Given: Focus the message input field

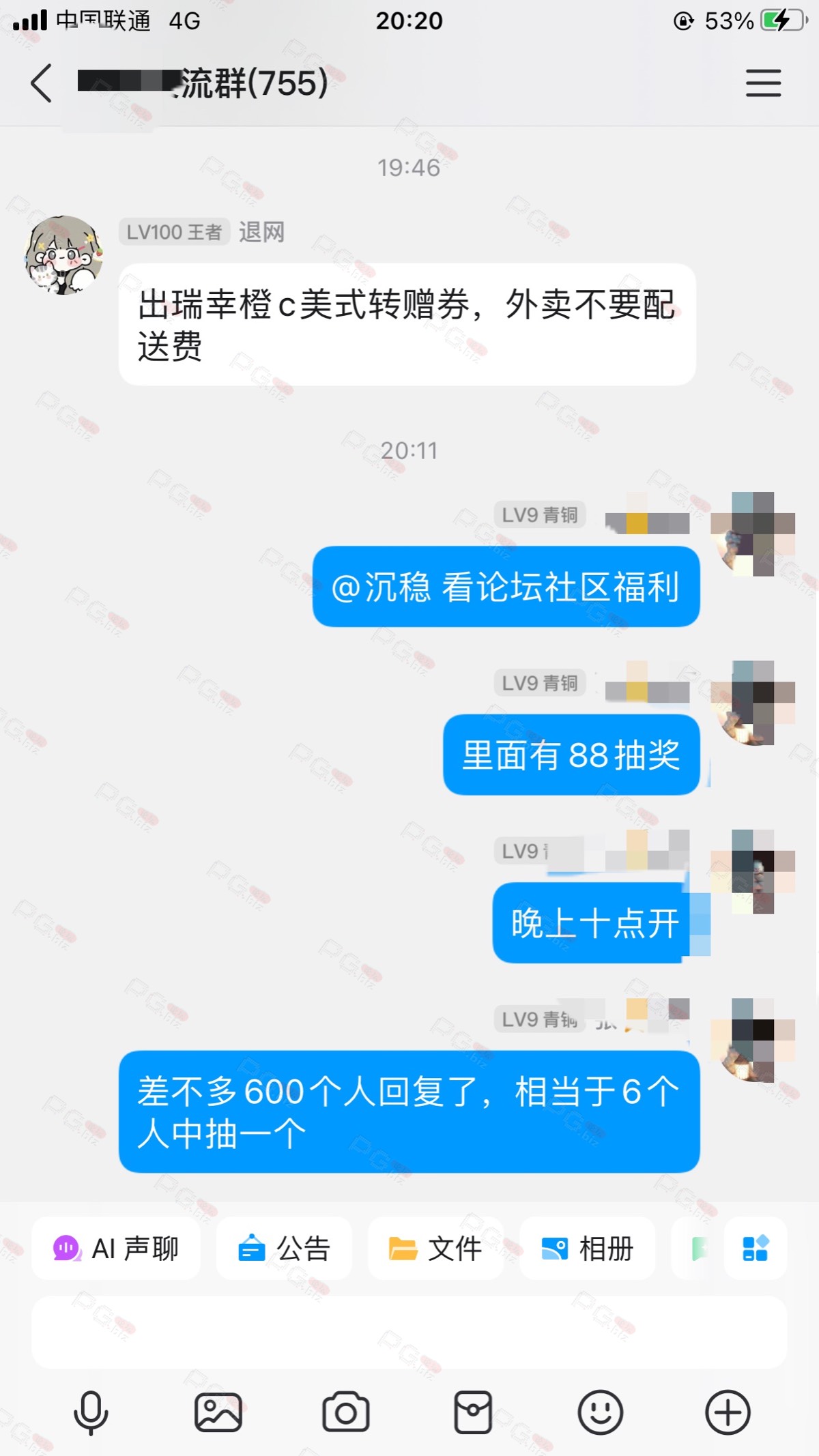Looking at the screenshot, I should click(409, 1333).
